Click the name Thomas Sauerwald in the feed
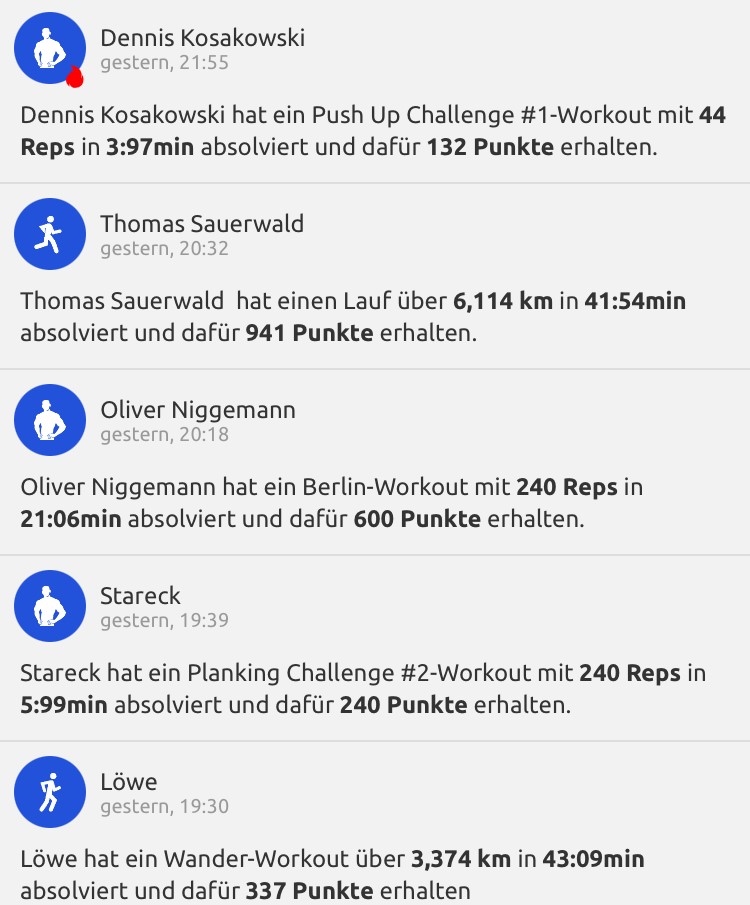Image resolution: width=750 pixels, height=905 pixels. point(201,224)
